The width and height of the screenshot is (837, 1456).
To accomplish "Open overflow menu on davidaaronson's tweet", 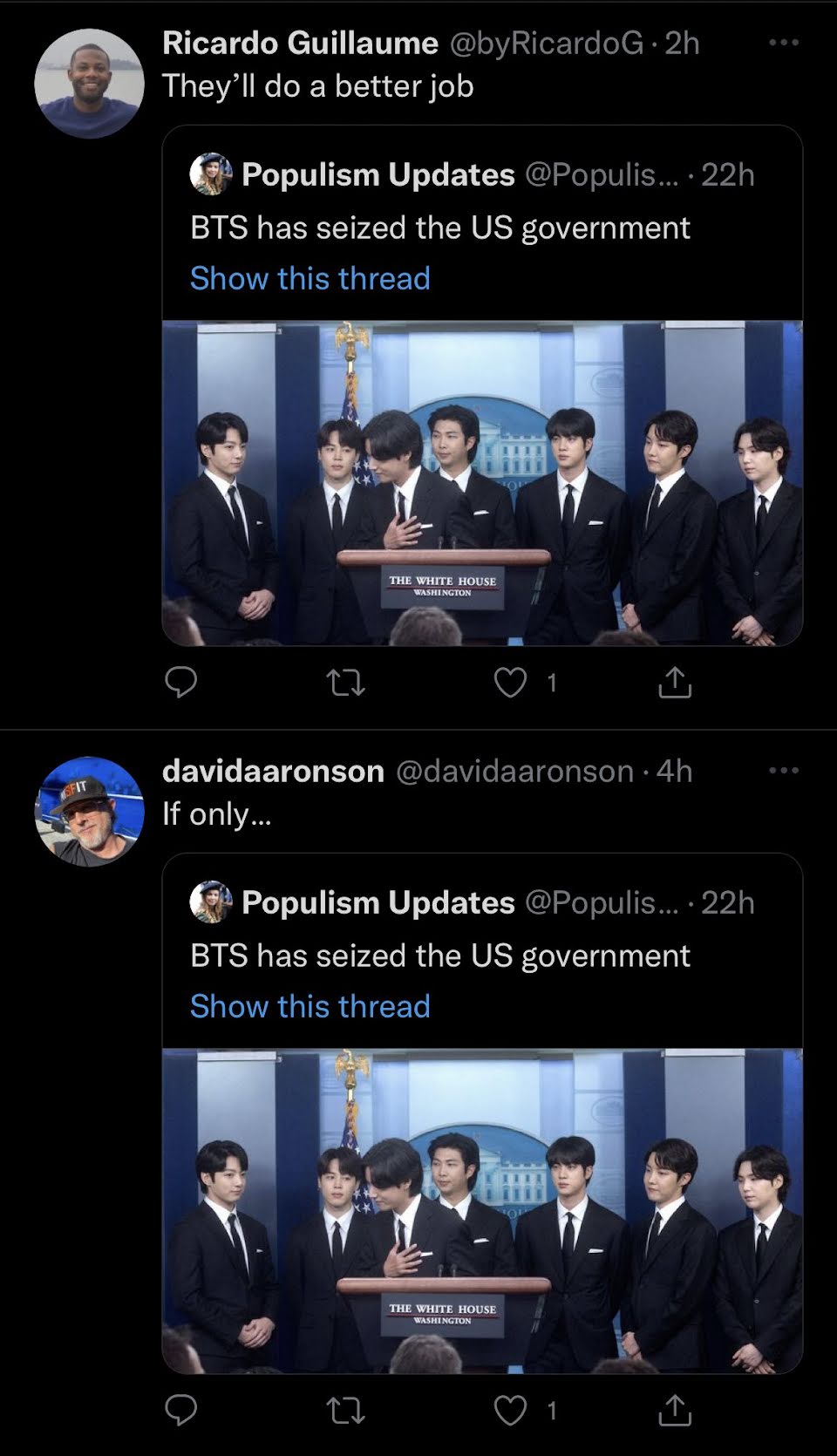I will pos(783,770).
